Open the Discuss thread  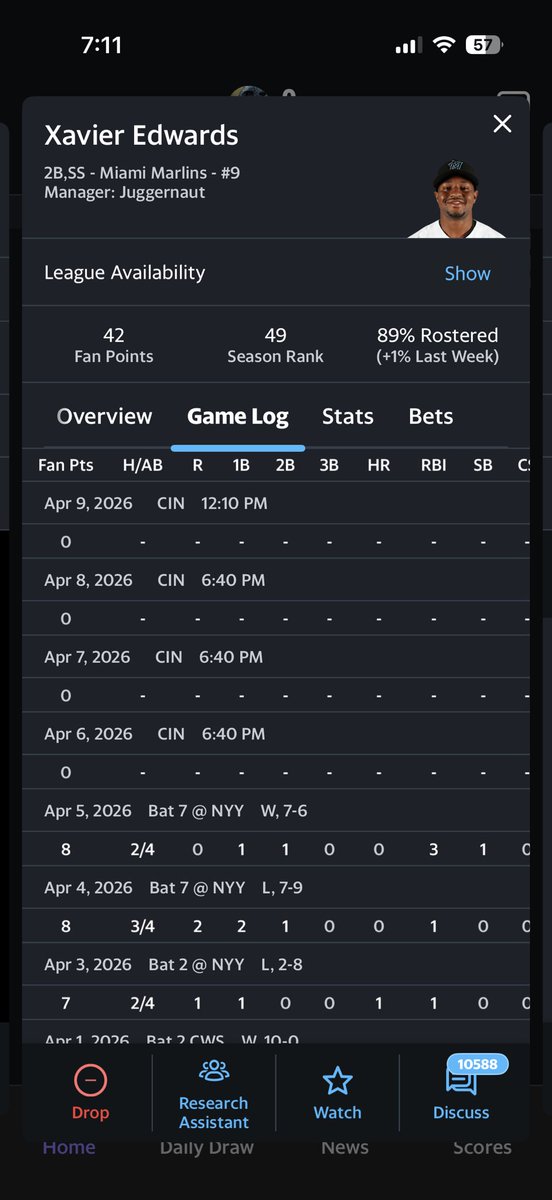(461, 1092)
